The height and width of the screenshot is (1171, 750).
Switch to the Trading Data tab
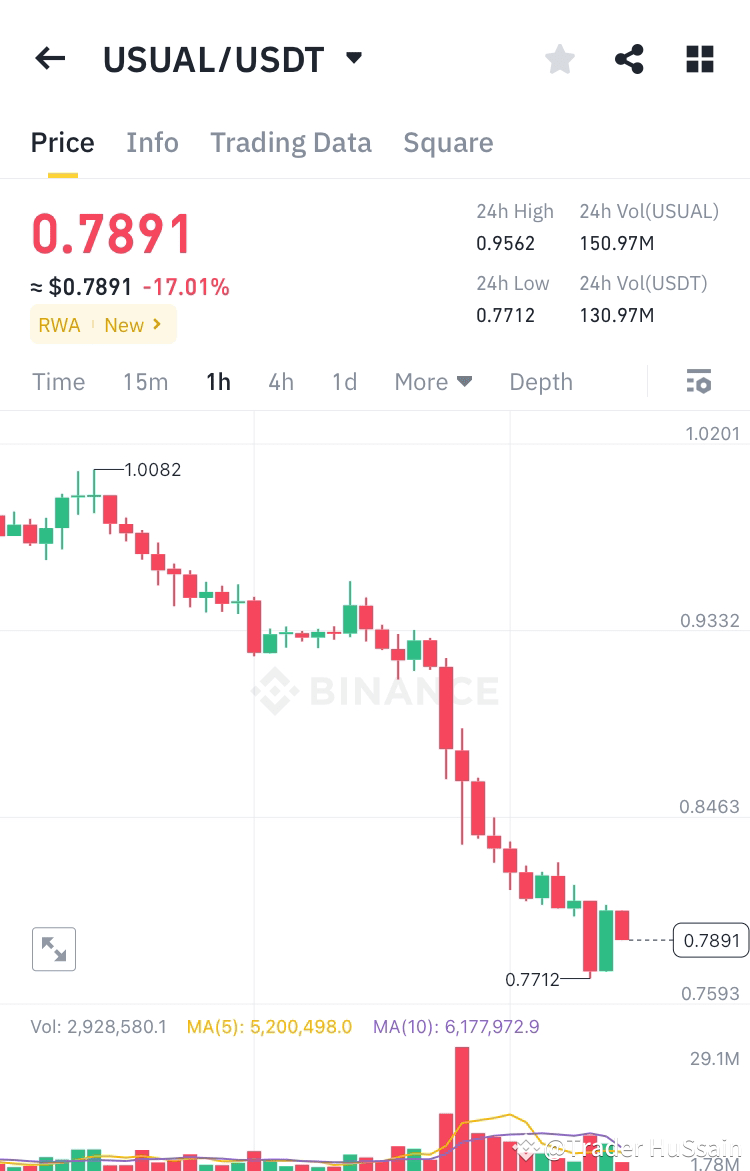[290, 142]
